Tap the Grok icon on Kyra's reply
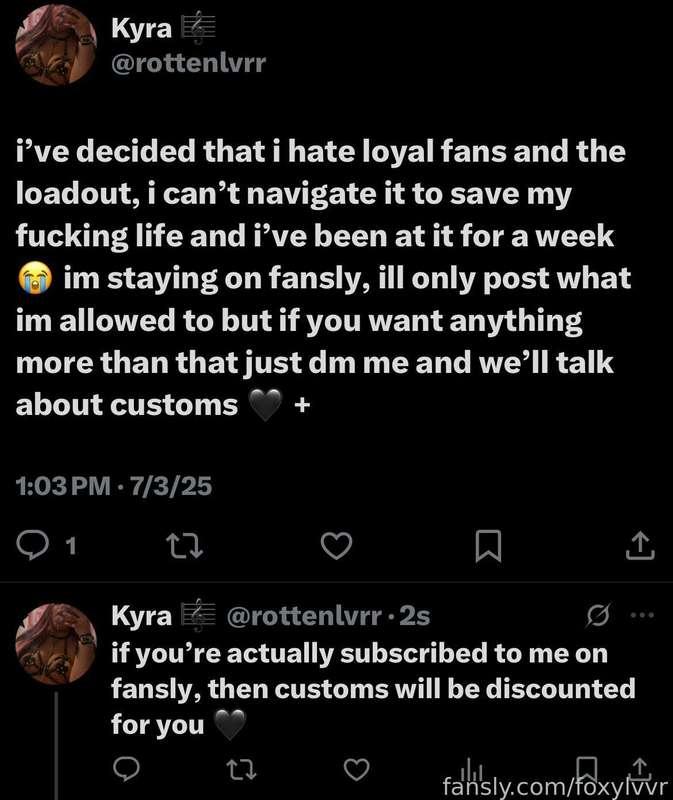The height and width of the screenshot is (800, 673). 602,616
